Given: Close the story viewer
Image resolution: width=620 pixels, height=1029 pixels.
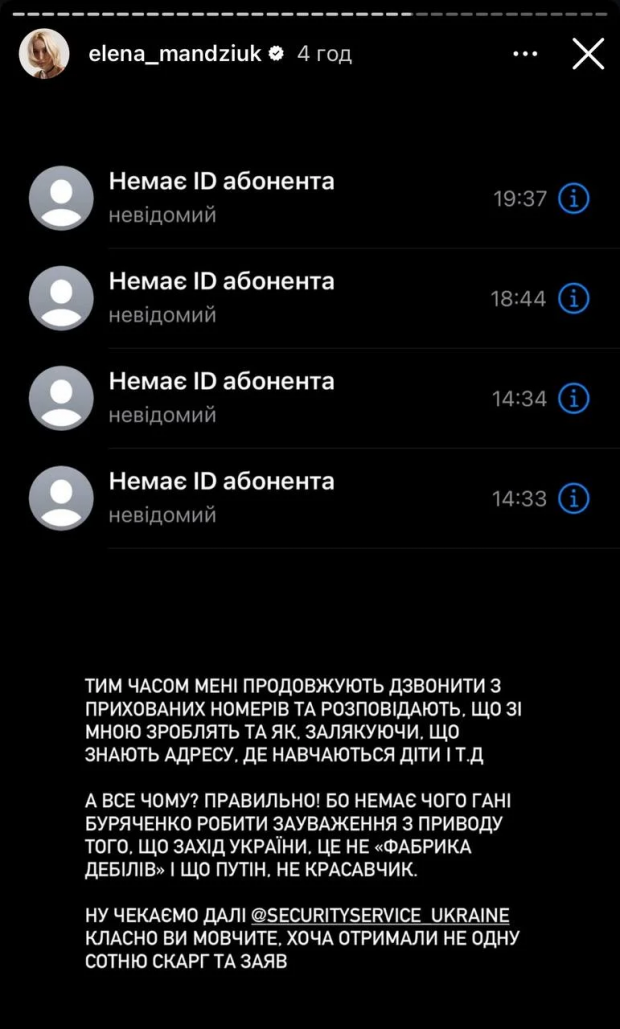Looking at the screenshot, I should coord(588,54).
